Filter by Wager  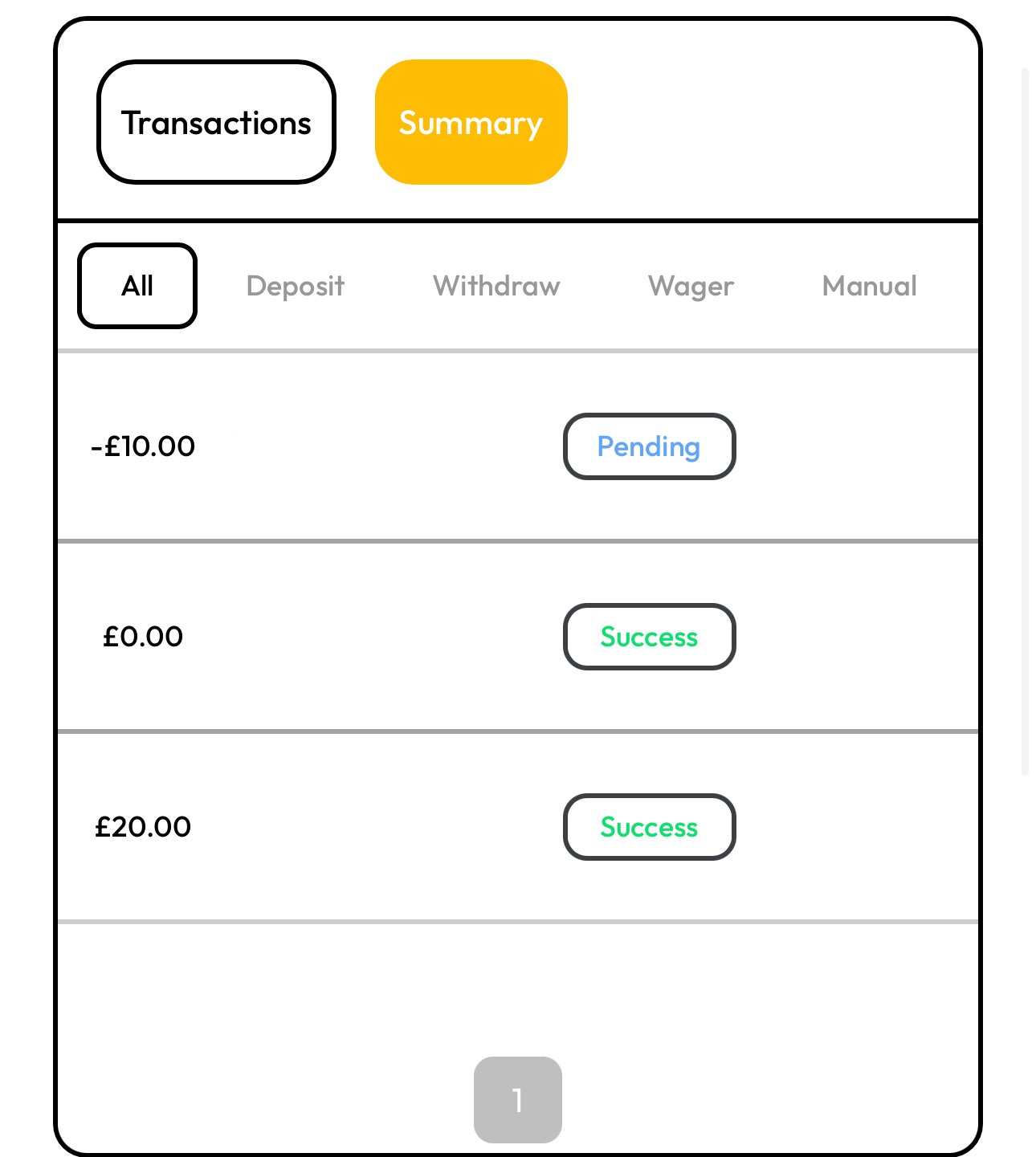[691, 286]
